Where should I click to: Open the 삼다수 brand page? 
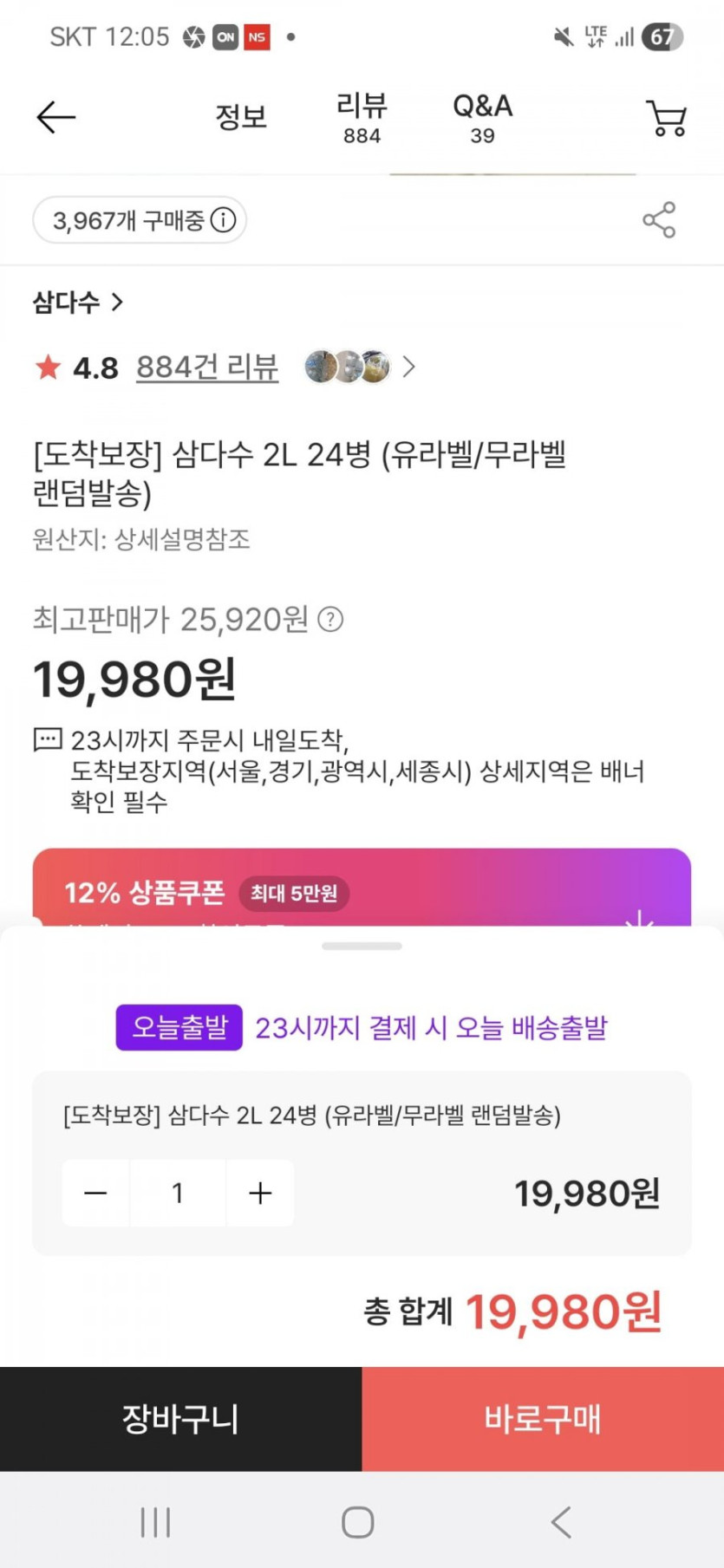tap(78, 303)
